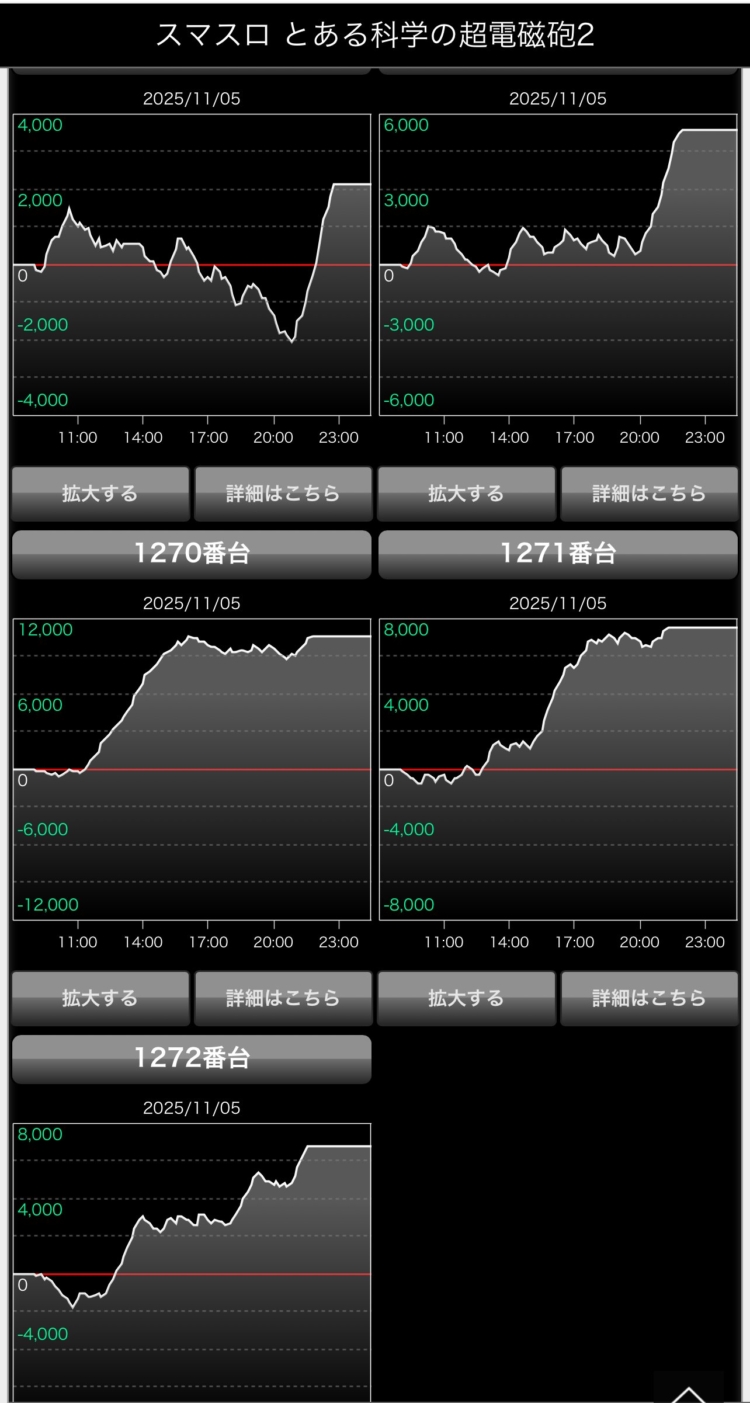Image resolution: width=750 pixels, height=1403 pixels.
Task: Tap 拡大する directly above the 1270番台 header
Action: pyautogui.click(x=100, y=493)
